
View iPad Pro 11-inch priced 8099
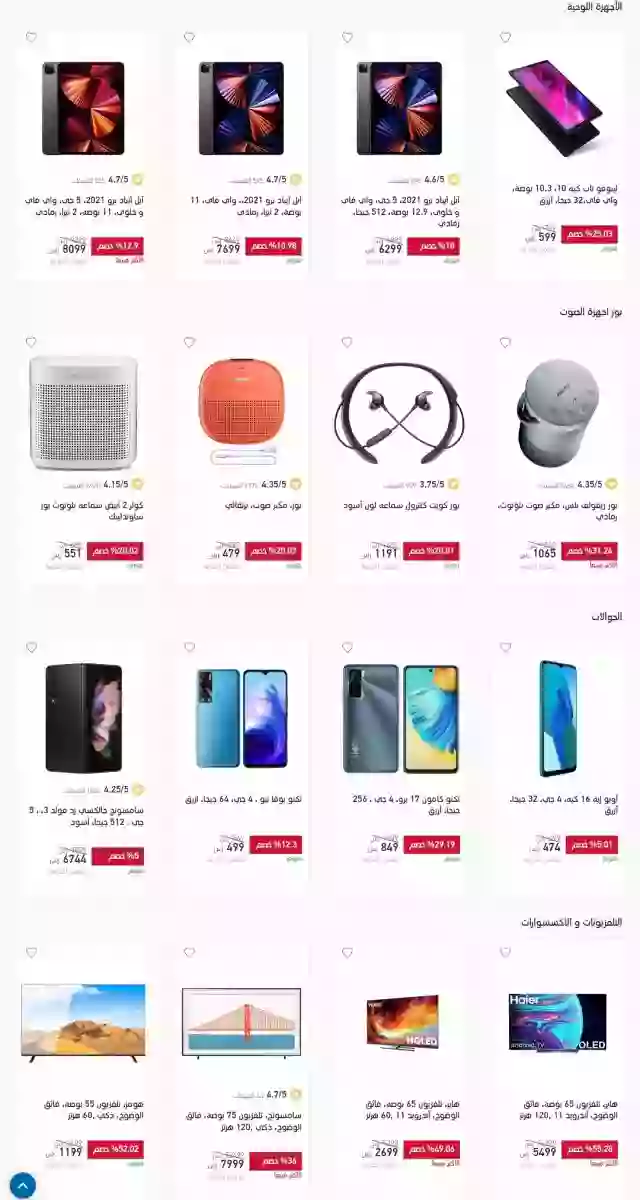tap(83, 108)
